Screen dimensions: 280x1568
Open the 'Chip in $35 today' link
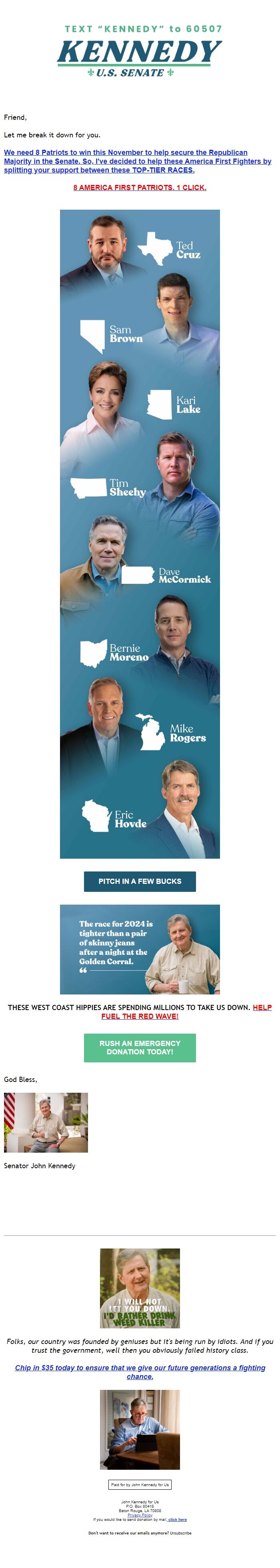tap(140, 1372)
